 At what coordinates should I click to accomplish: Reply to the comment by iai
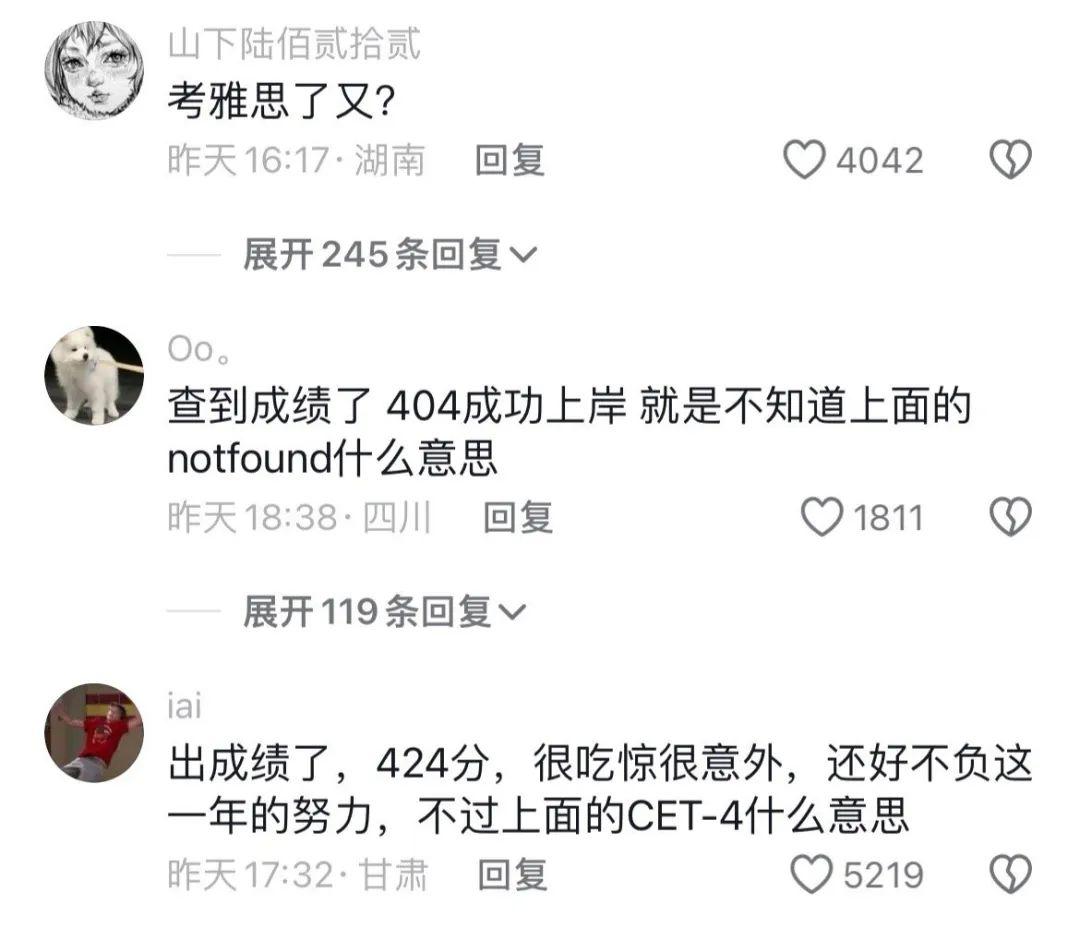pyautogui.click(x=513, y=875)
